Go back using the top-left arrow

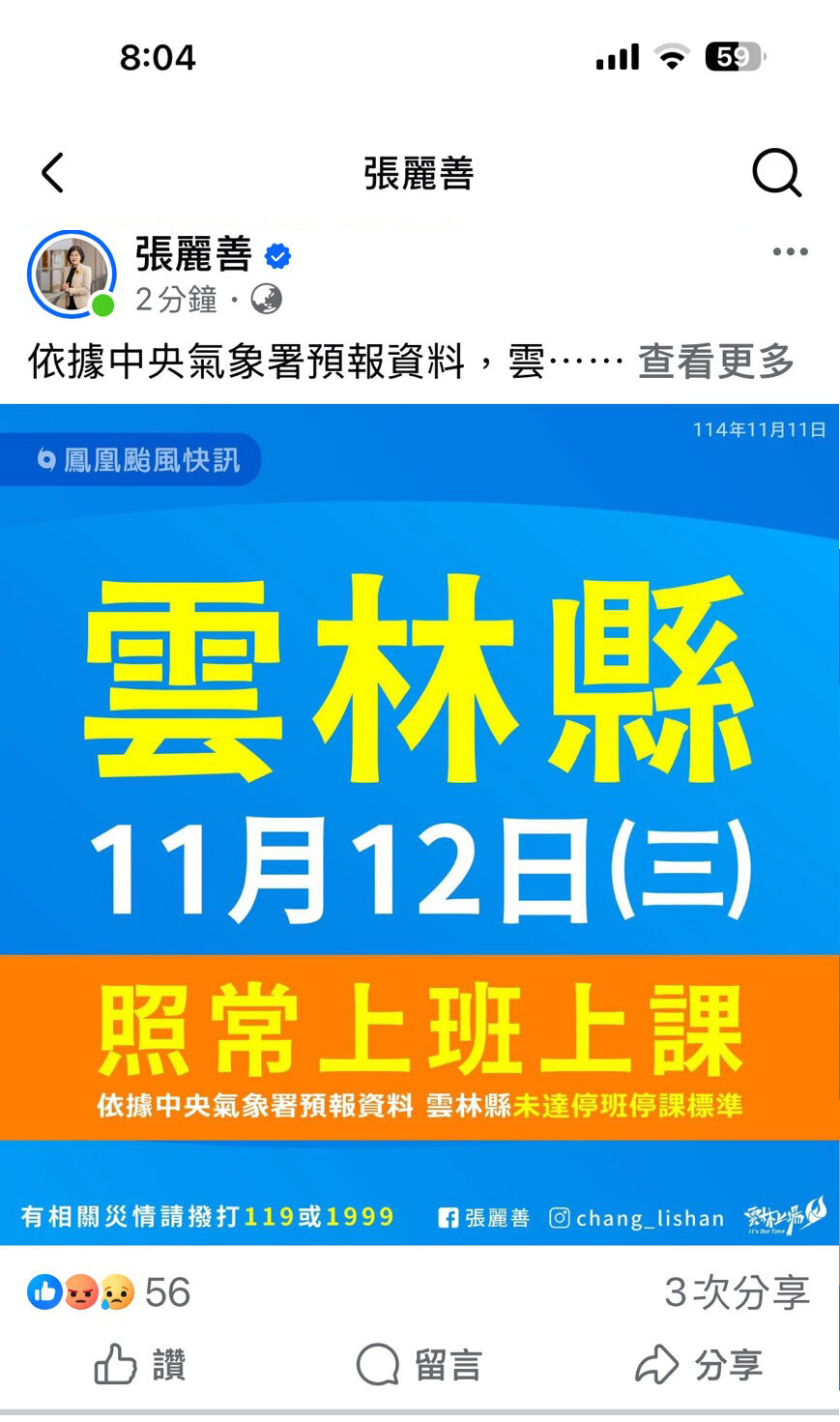pyautogui.click(x=53, y=173)
